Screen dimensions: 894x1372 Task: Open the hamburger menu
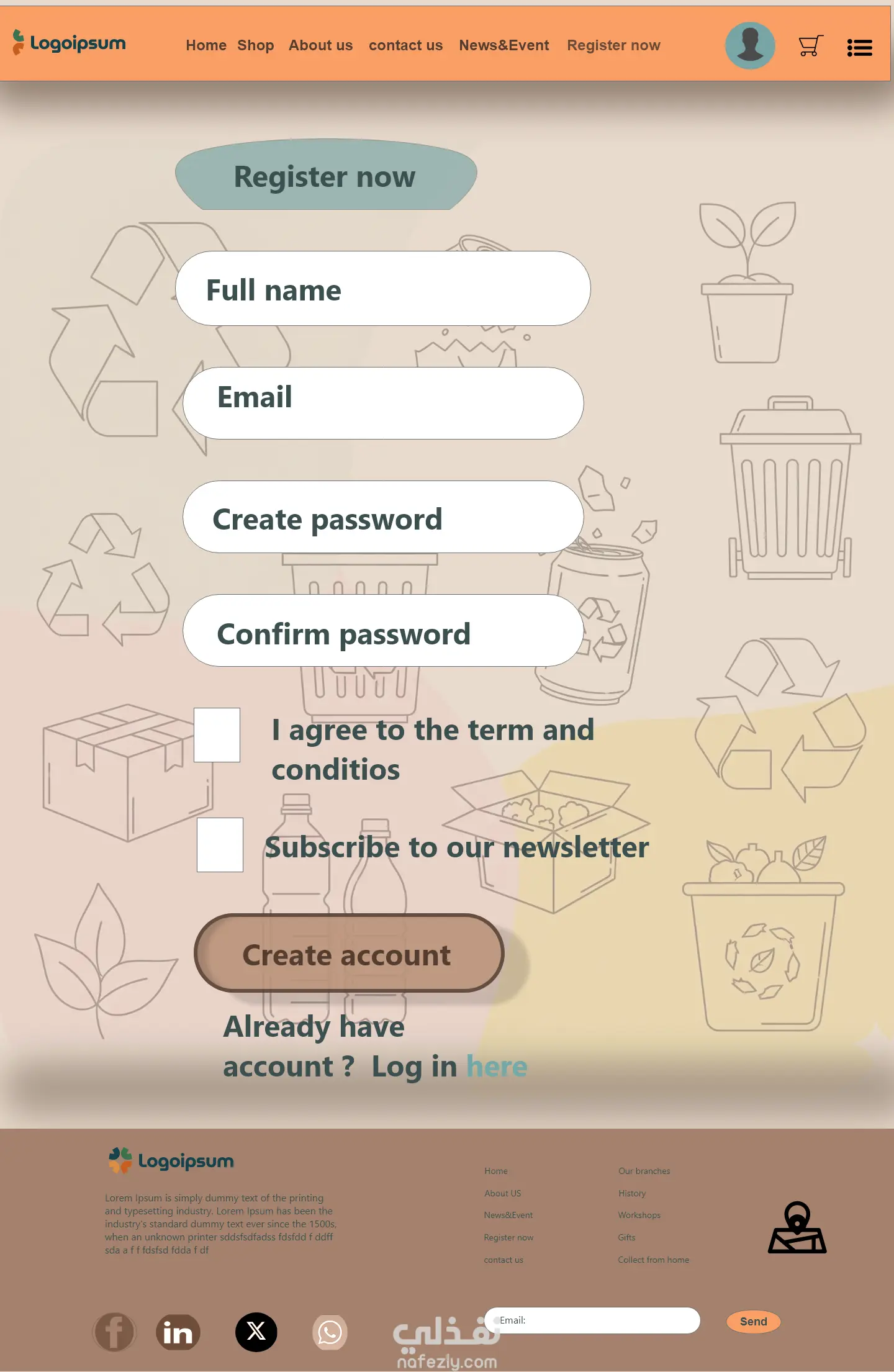point(859,47)
